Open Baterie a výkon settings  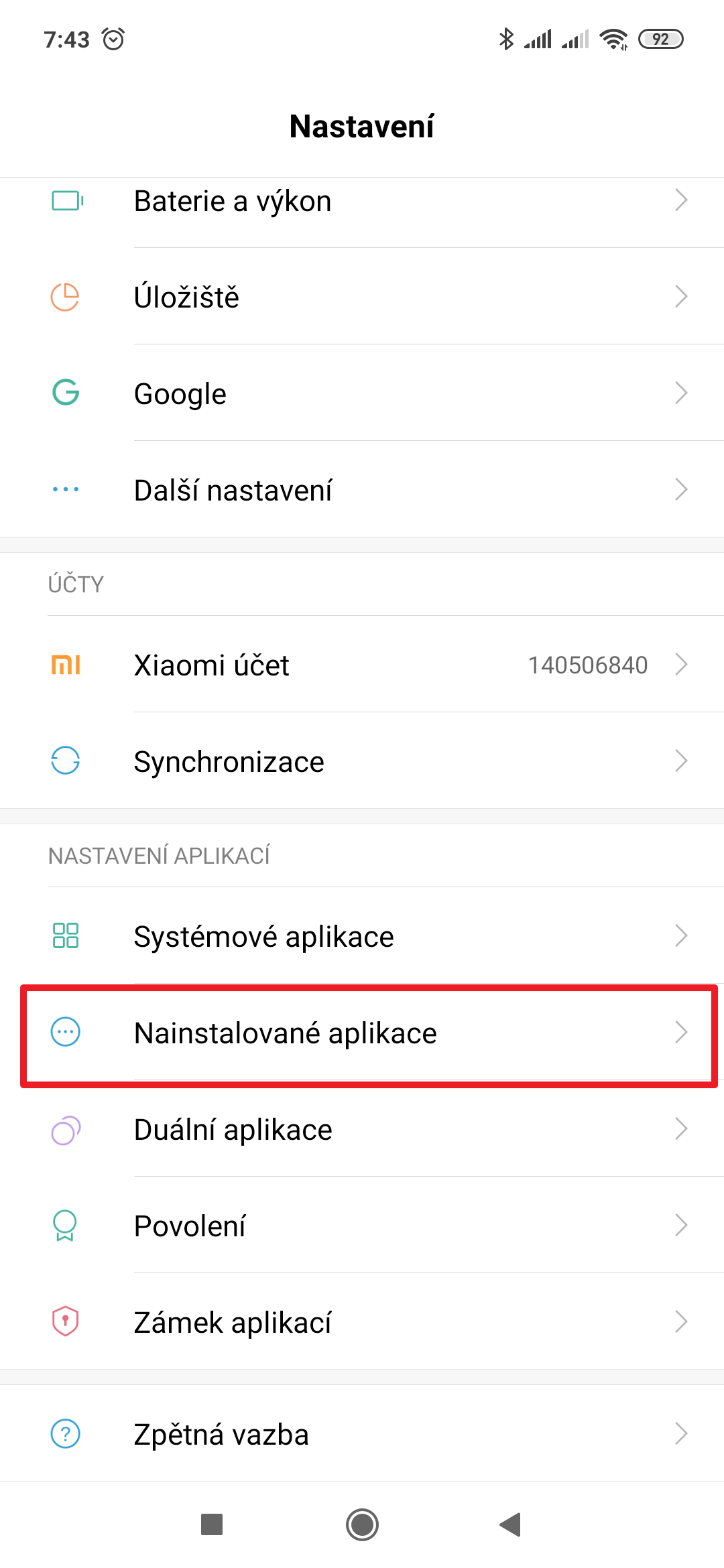tap(362, 201)
